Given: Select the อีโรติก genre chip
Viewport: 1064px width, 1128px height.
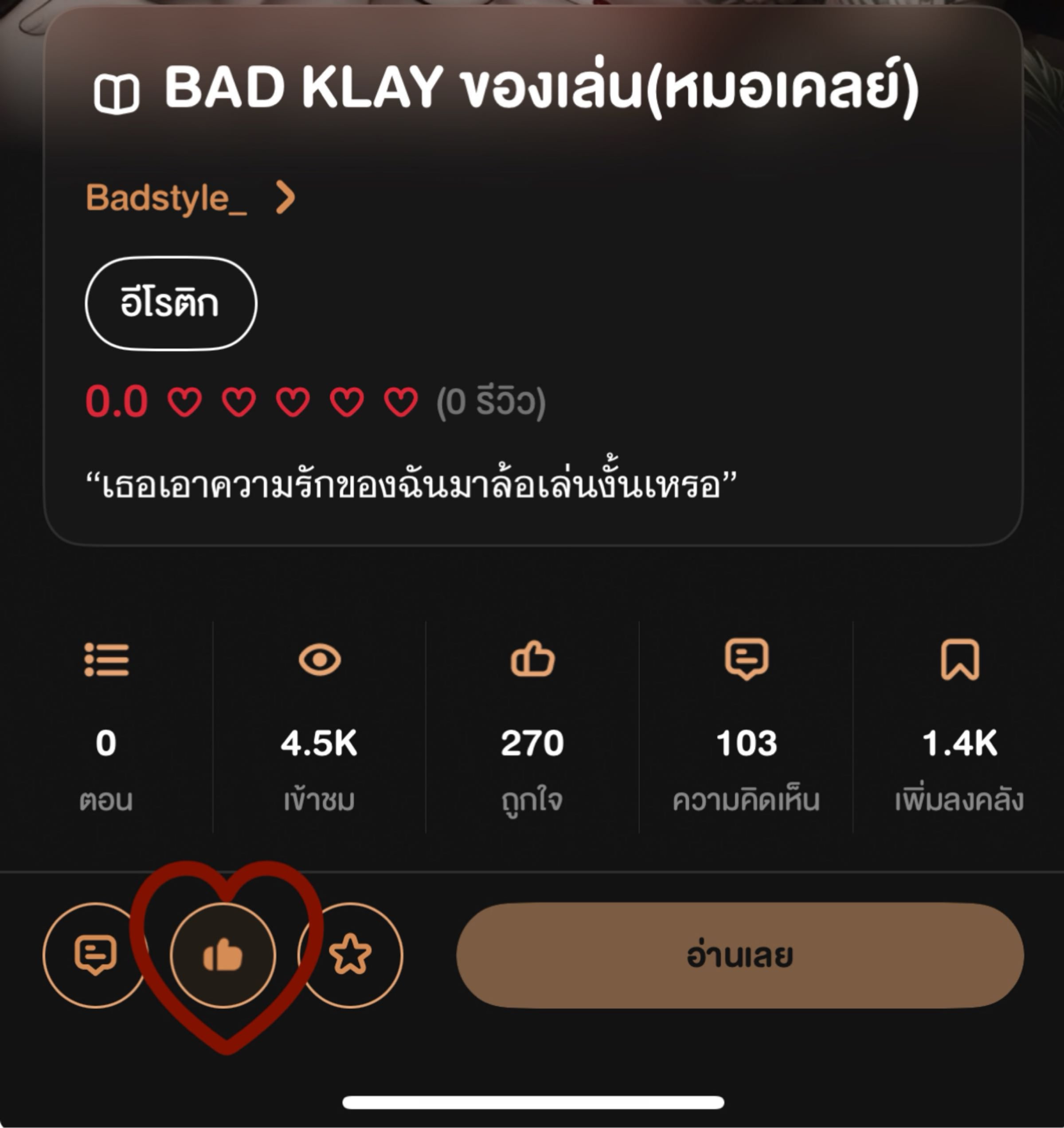Looking at the screenshot, I should 170,303.
